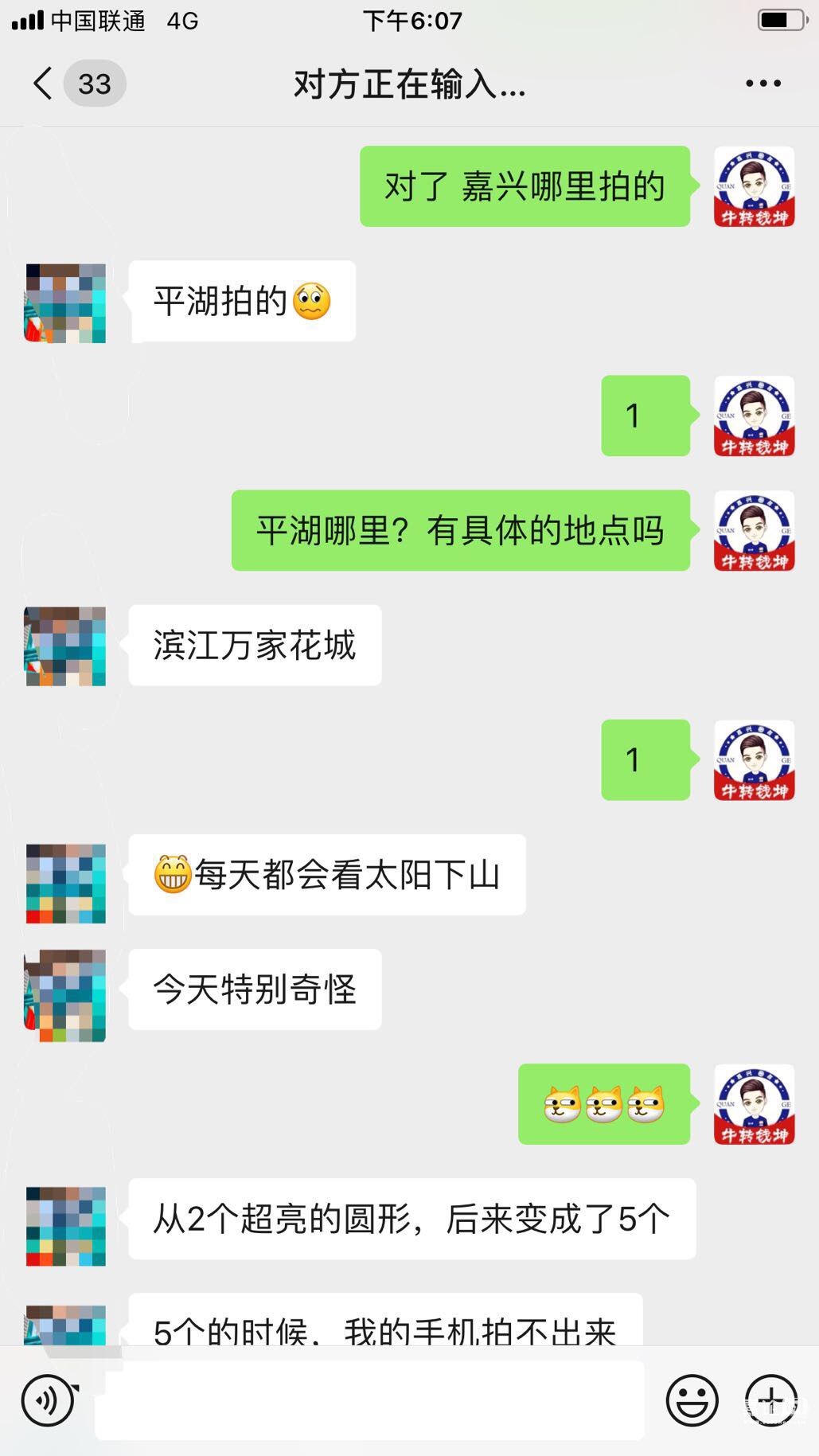The width and height of the screenshot is (819, 1456).
Task: Open the chat options menu
Action: (x=762, y=84)
